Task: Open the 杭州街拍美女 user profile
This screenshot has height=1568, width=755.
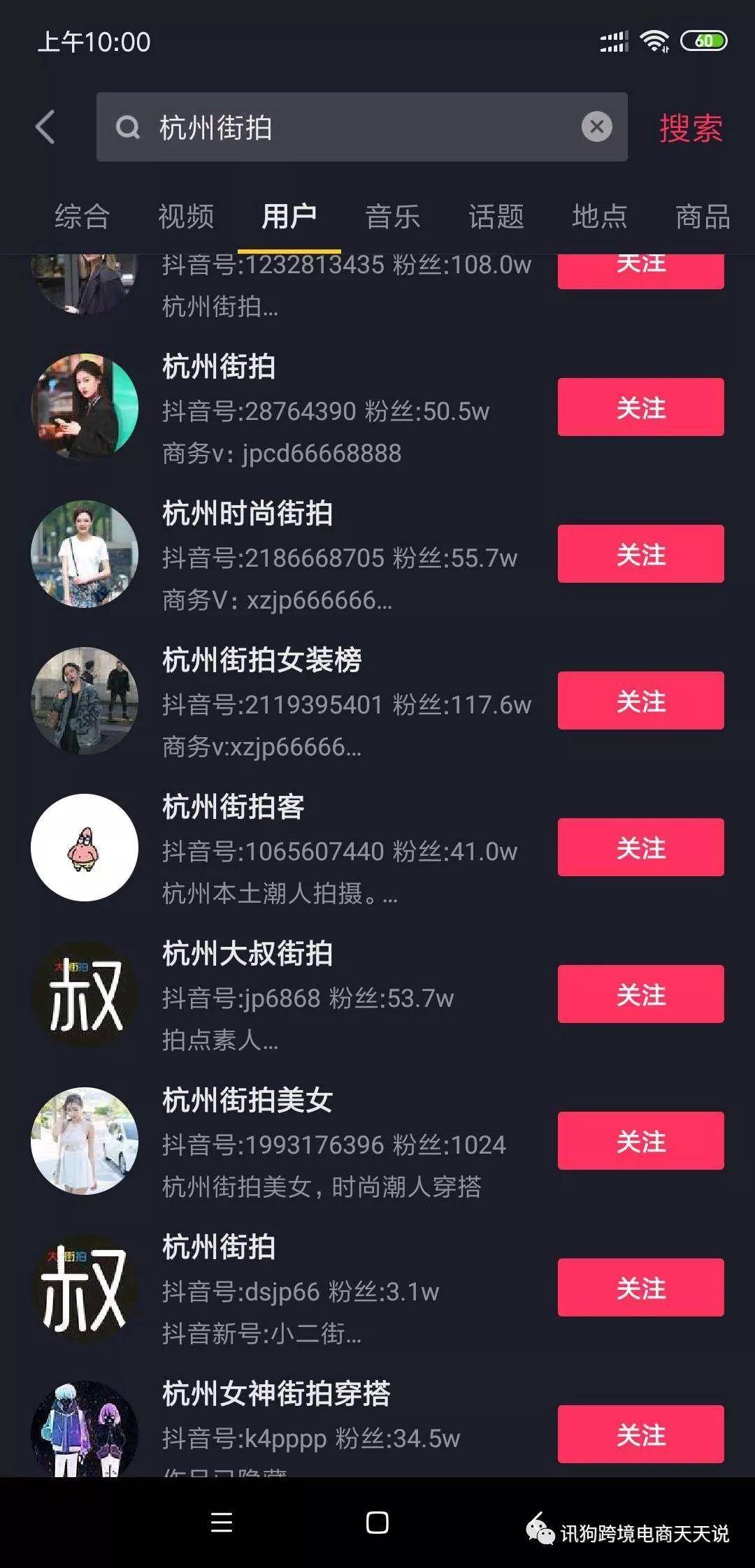Action: click(x=247, y=1101)
